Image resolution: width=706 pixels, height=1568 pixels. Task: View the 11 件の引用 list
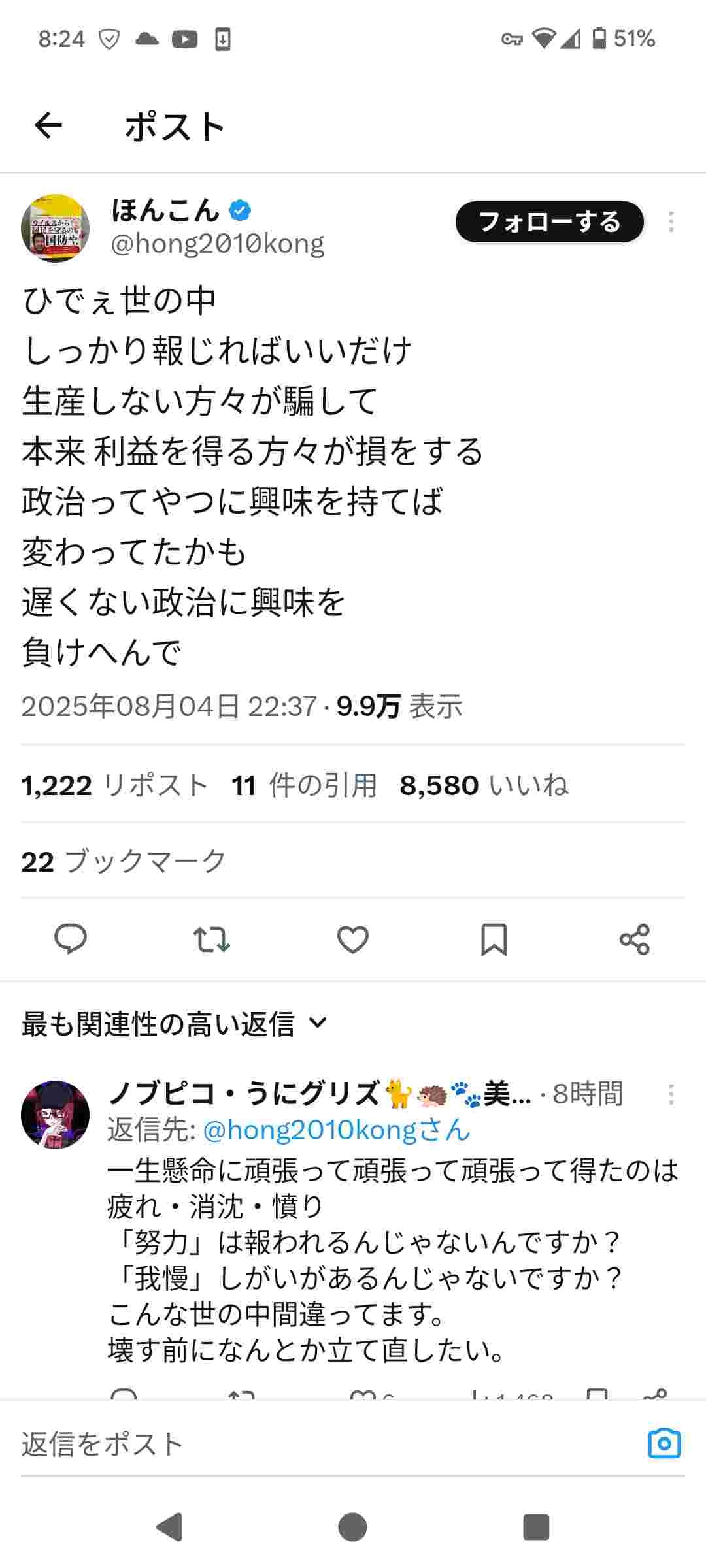tap(305, 785)
